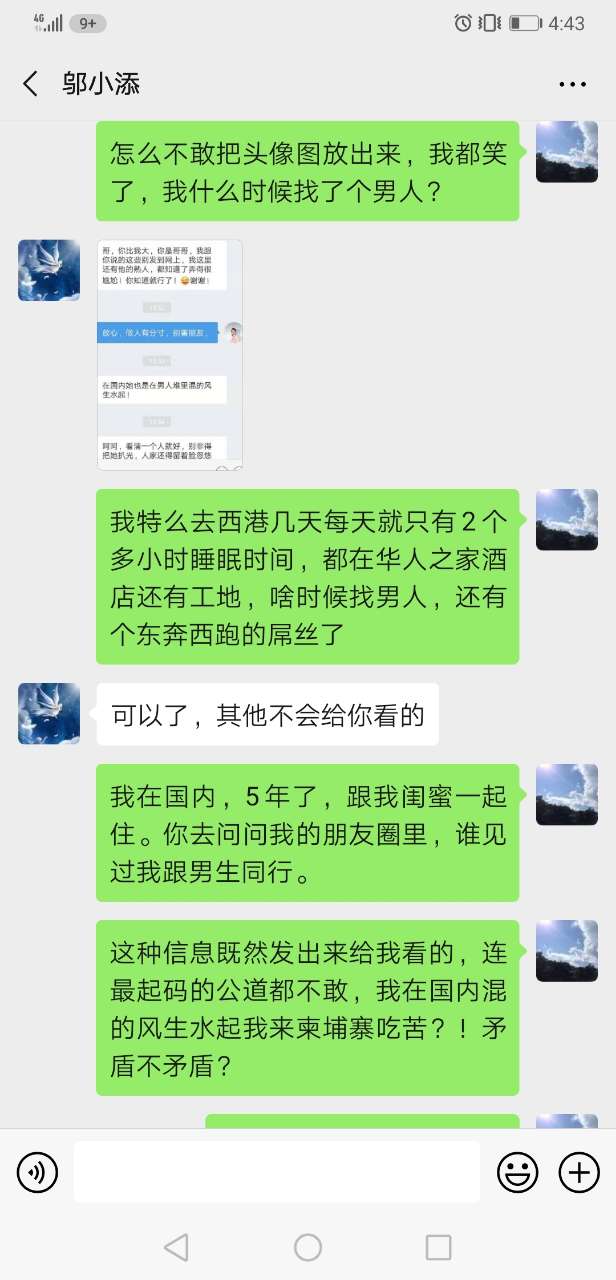Image resolution: width=616 pixels, height=1280 pixels.
Task: Tap the system home button
Action: (308, 1247)
